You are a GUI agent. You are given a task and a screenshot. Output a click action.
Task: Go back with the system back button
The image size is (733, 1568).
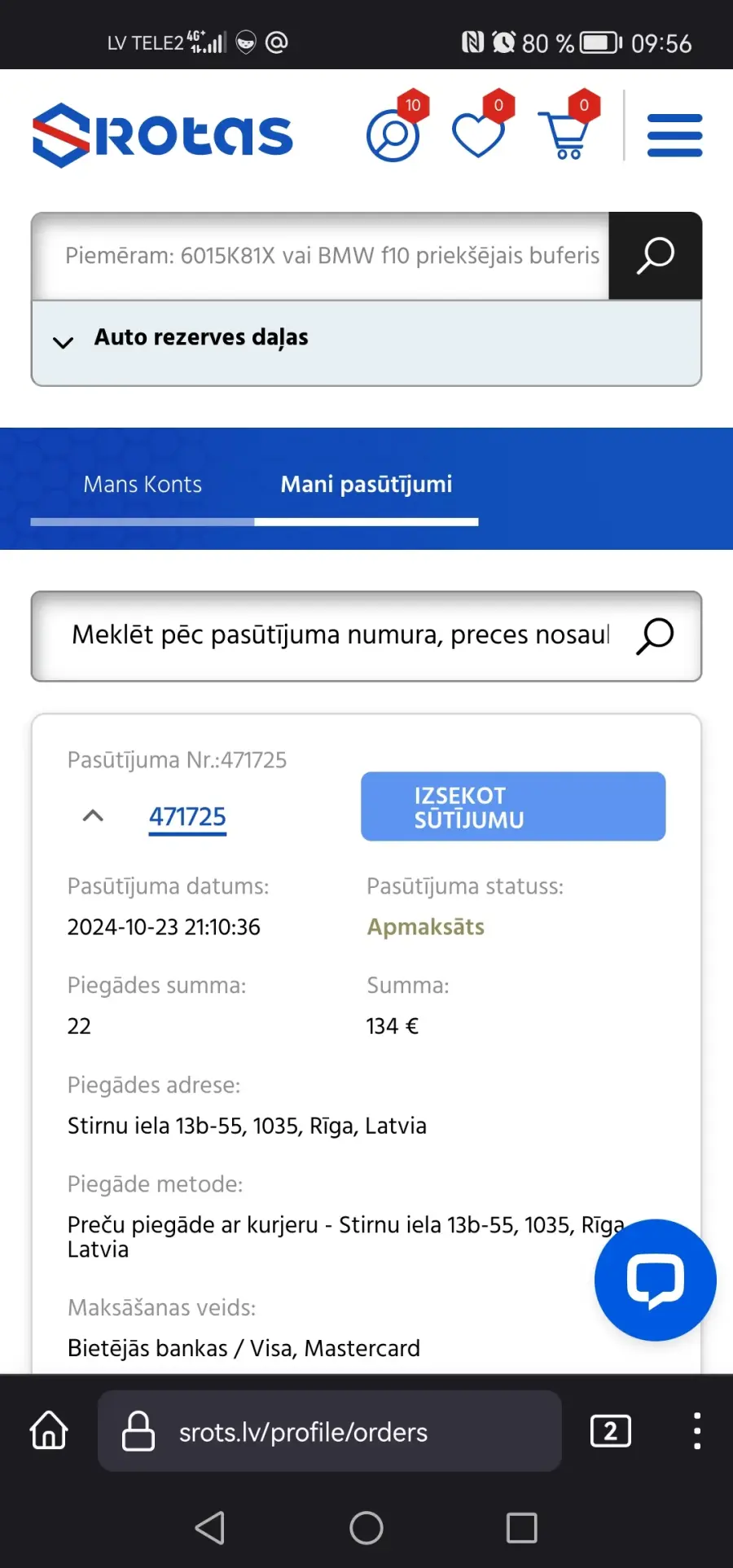[x=210, y=1528]
